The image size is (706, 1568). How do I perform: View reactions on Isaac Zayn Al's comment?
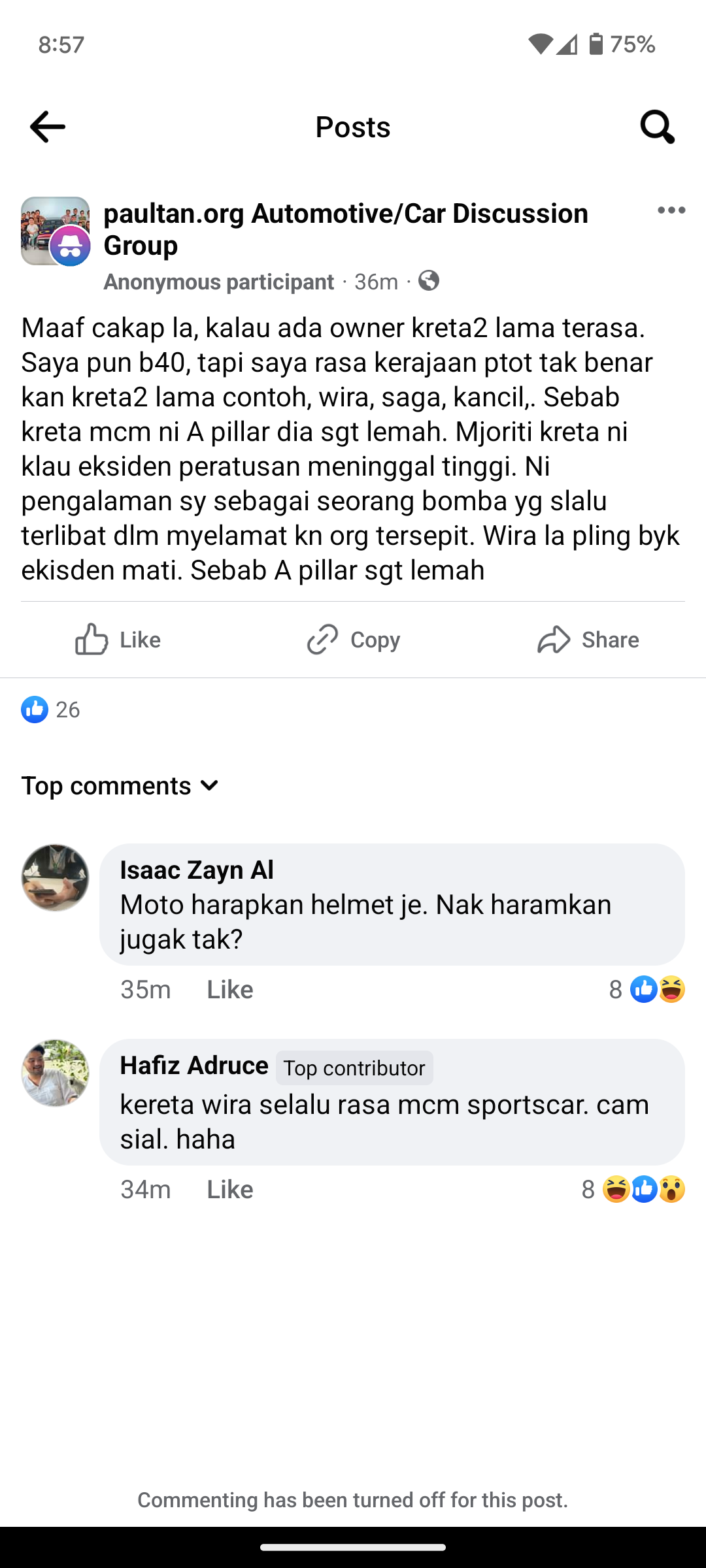pyautogui.click(x=647, y=989)
